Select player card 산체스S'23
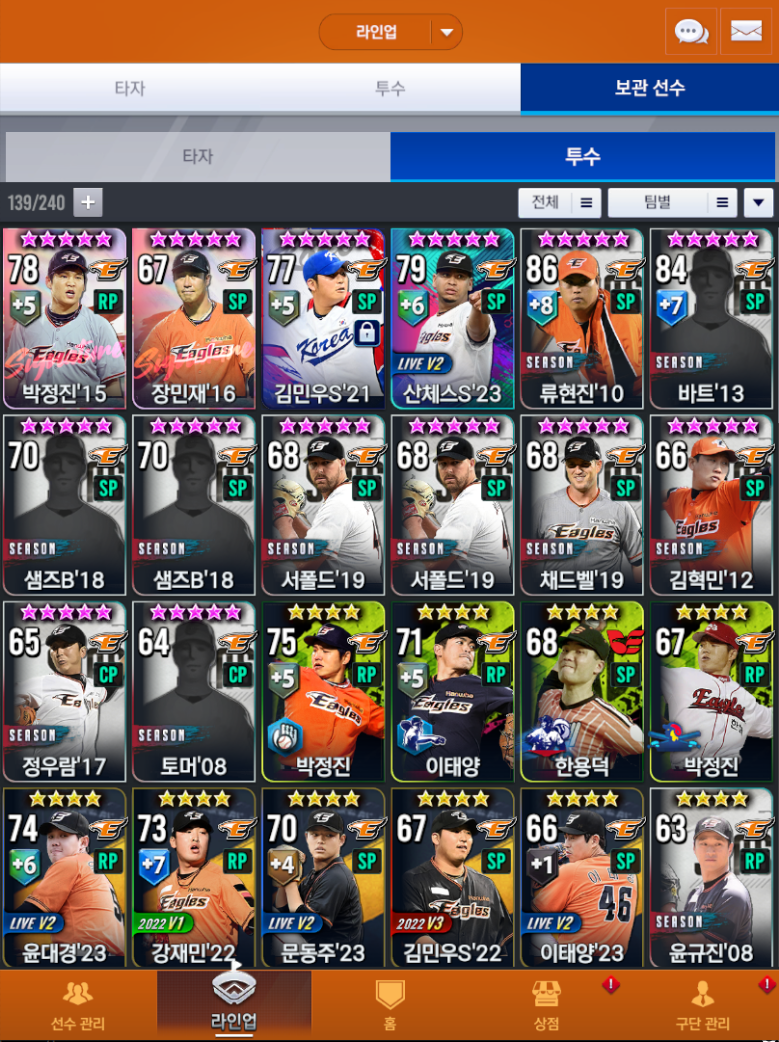 [x=453, y=318]
